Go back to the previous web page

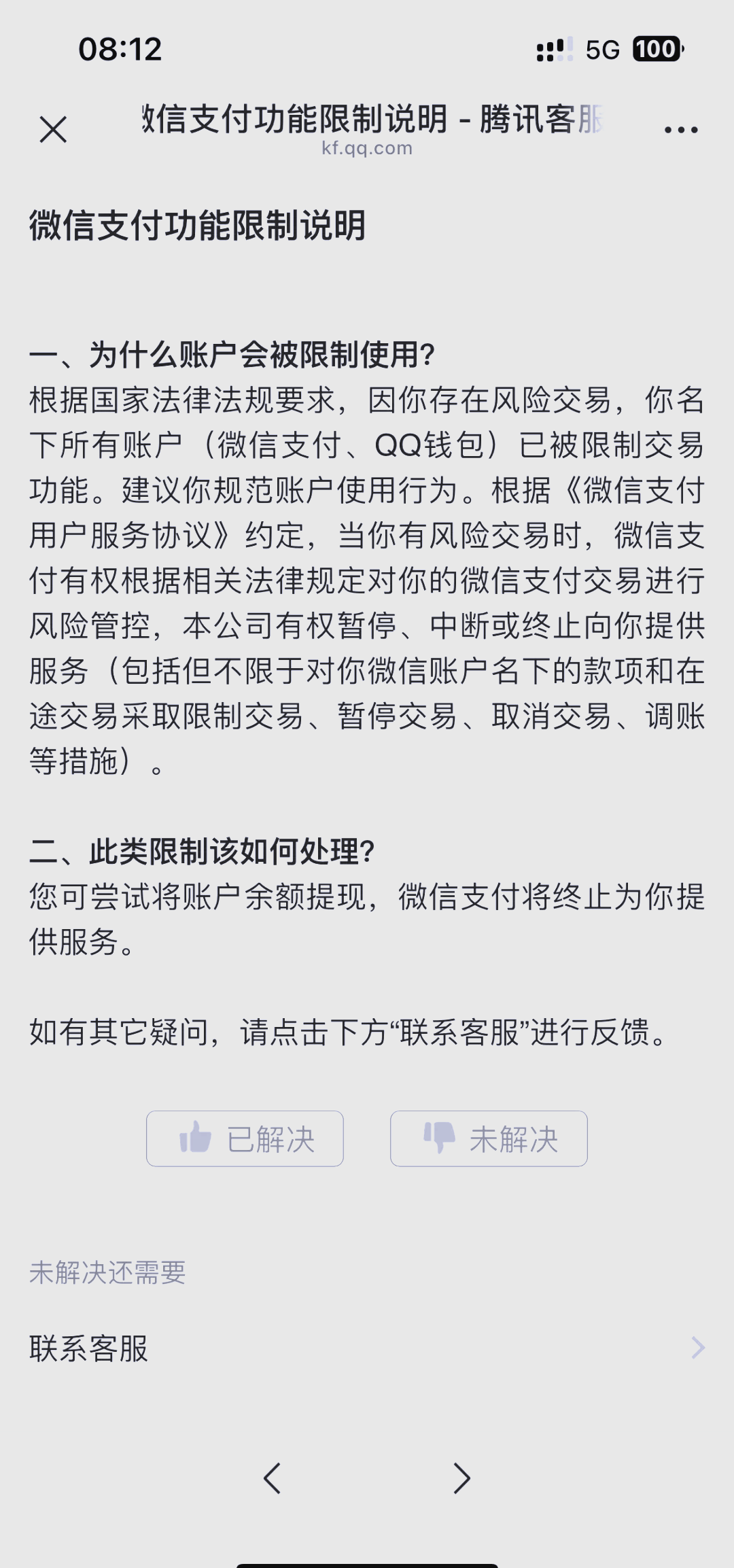[273, 1478]
